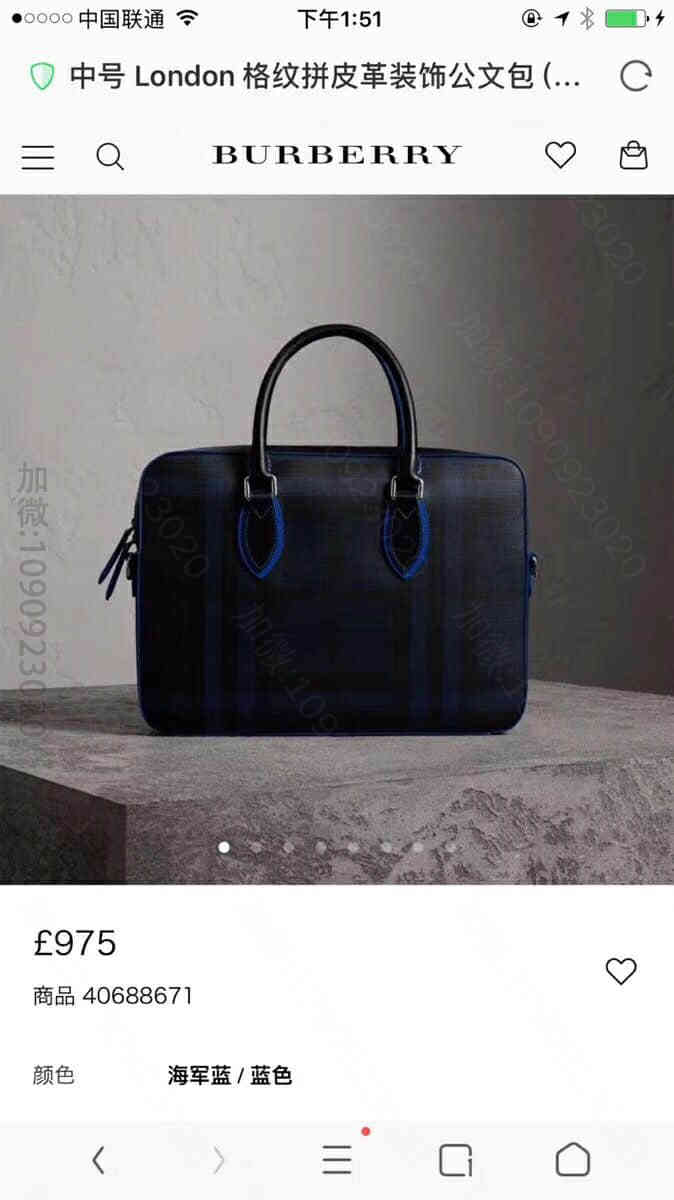Tap the page title address bar

[x=324, y=76]
